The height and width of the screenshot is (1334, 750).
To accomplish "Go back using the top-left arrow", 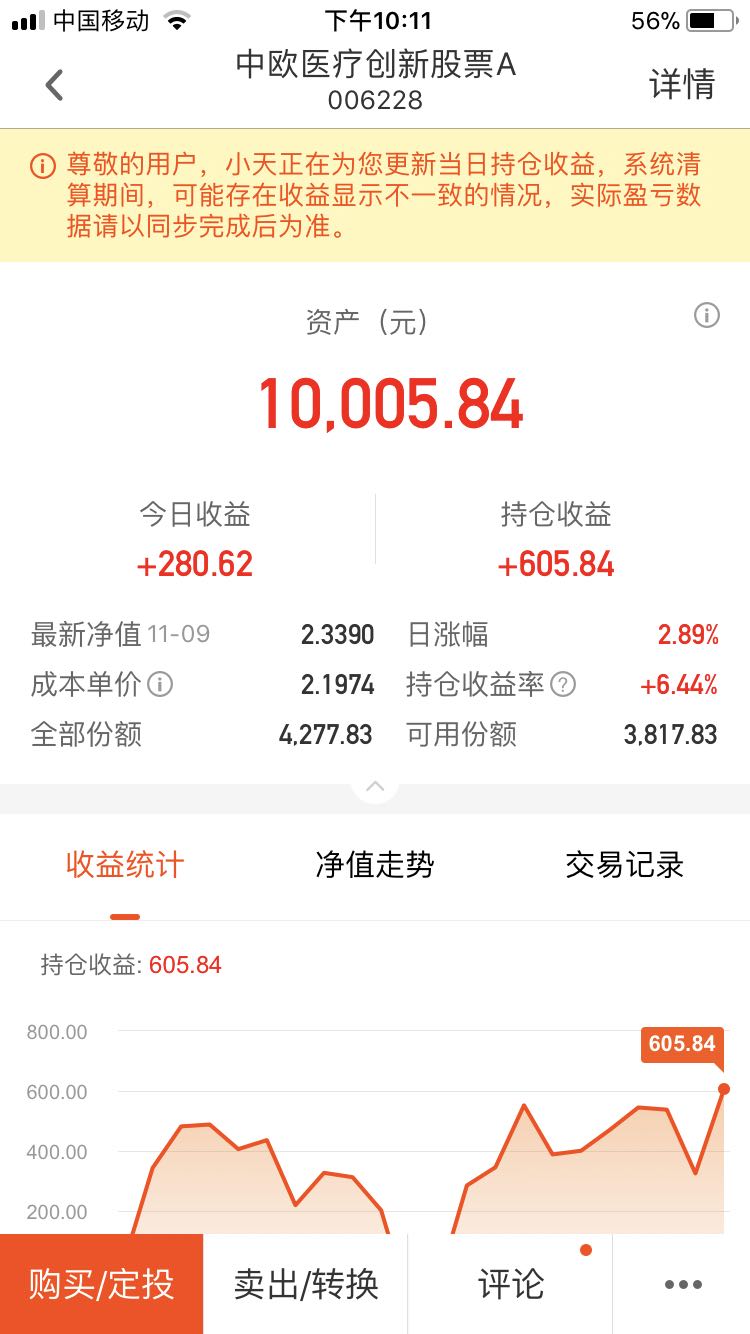I will coord(55,85).
